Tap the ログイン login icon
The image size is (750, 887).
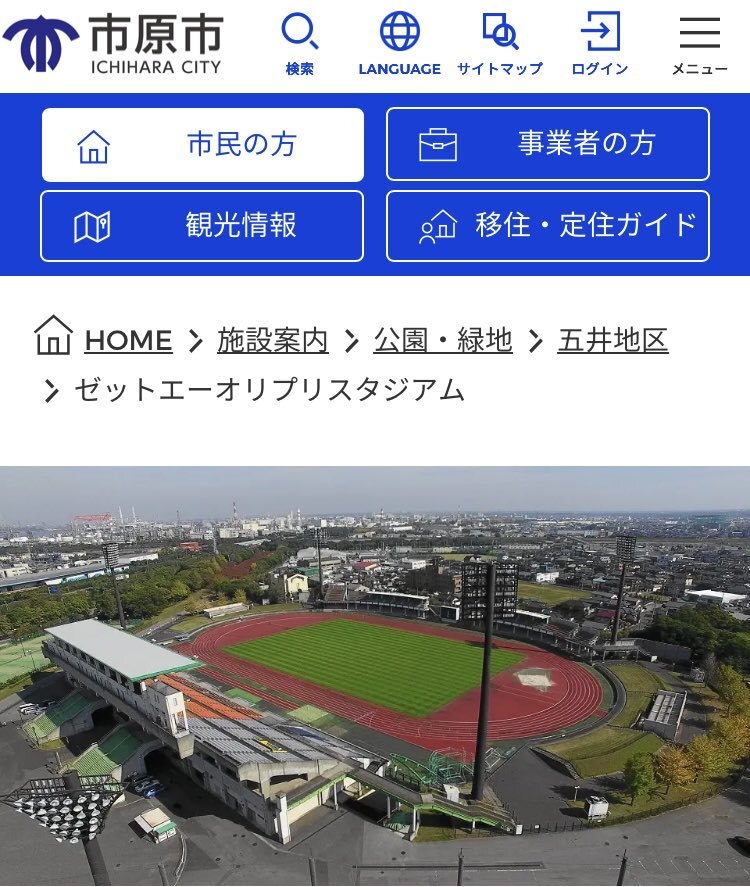pos(600,44)
